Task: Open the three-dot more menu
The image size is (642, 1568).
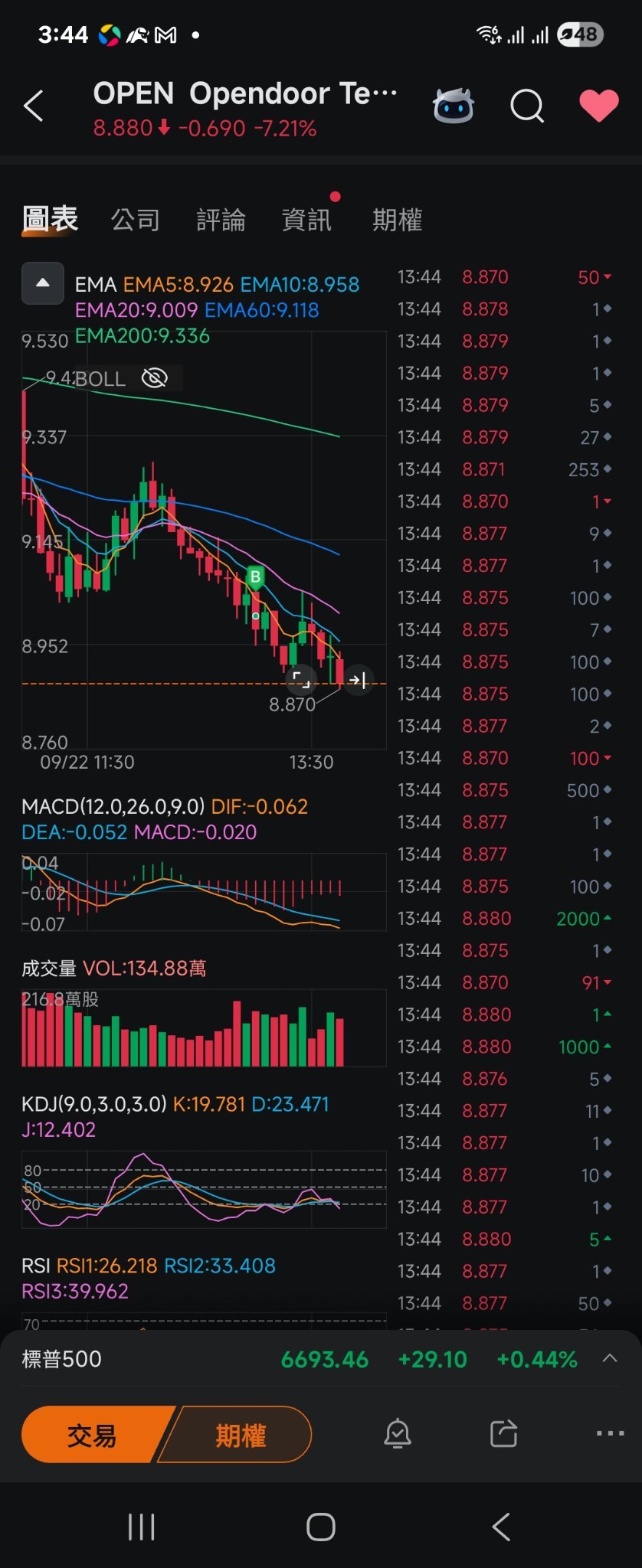Action: pyautogui.click(x=610, y=1433)
